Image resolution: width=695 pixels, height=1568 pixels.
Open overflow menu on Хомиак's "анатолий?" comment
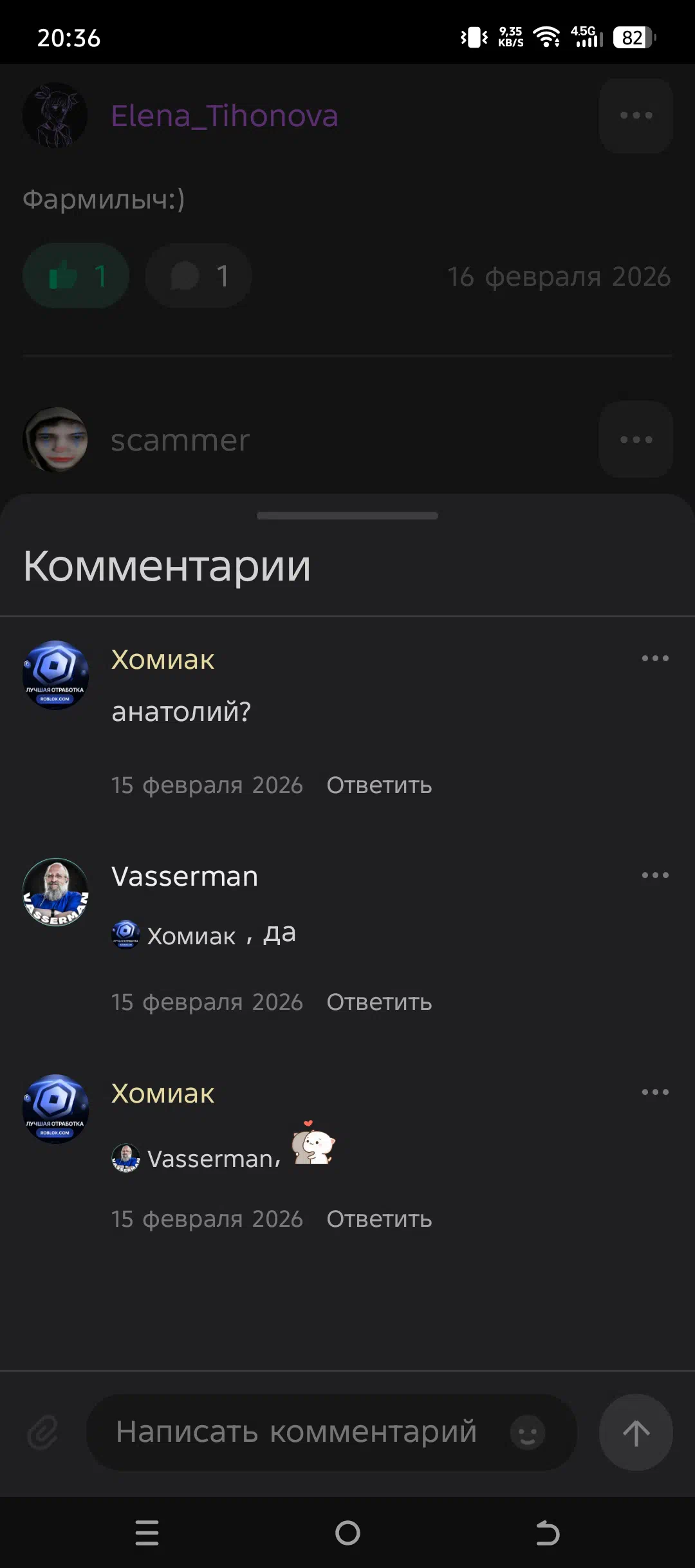[655, 658]
